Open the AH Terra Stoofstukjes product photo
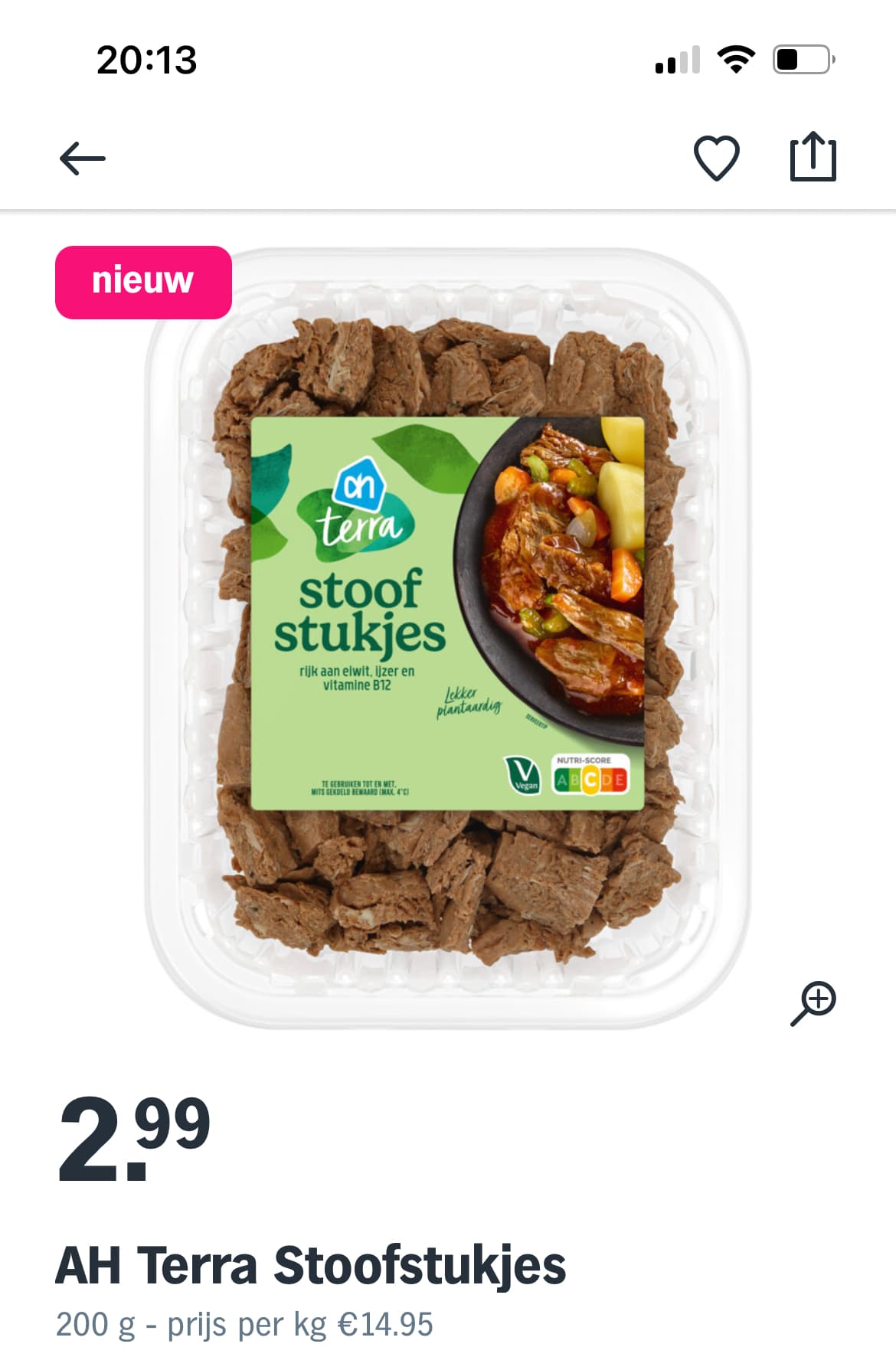896x1370 pixels. coord(448,636)
